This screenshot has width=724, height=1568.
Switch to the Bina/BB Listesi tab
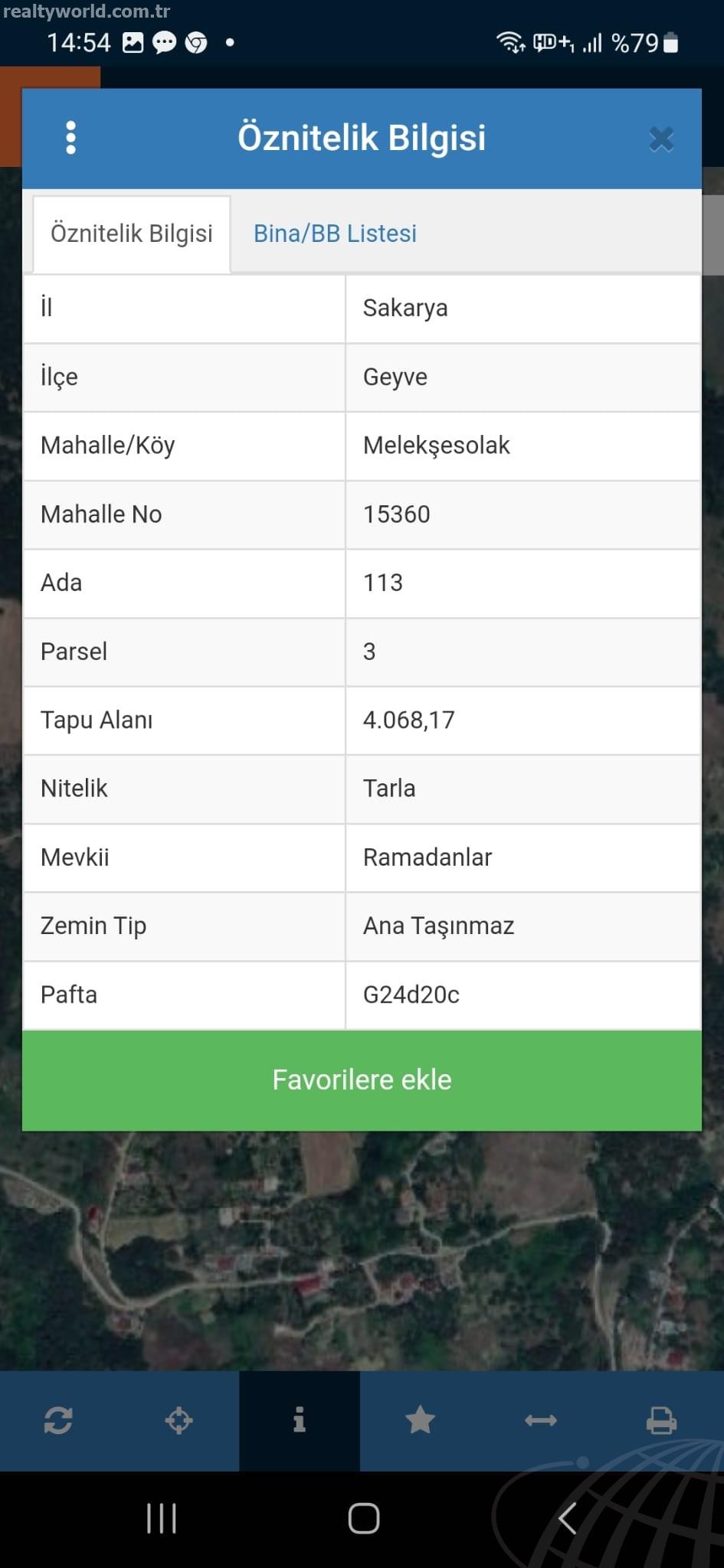335,234
